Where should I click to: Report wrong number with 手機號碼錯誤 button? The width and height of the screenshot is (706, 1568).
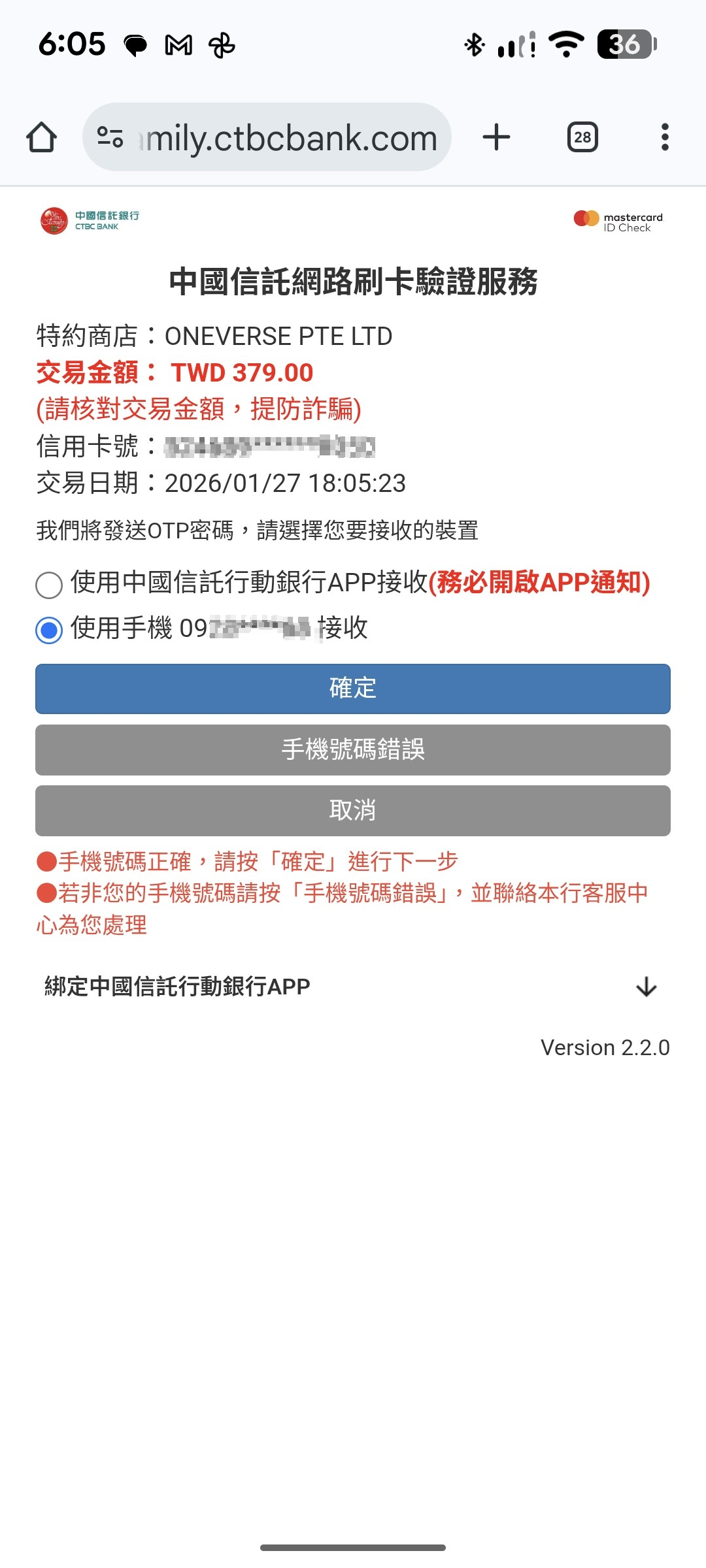[x=353, y=749]
